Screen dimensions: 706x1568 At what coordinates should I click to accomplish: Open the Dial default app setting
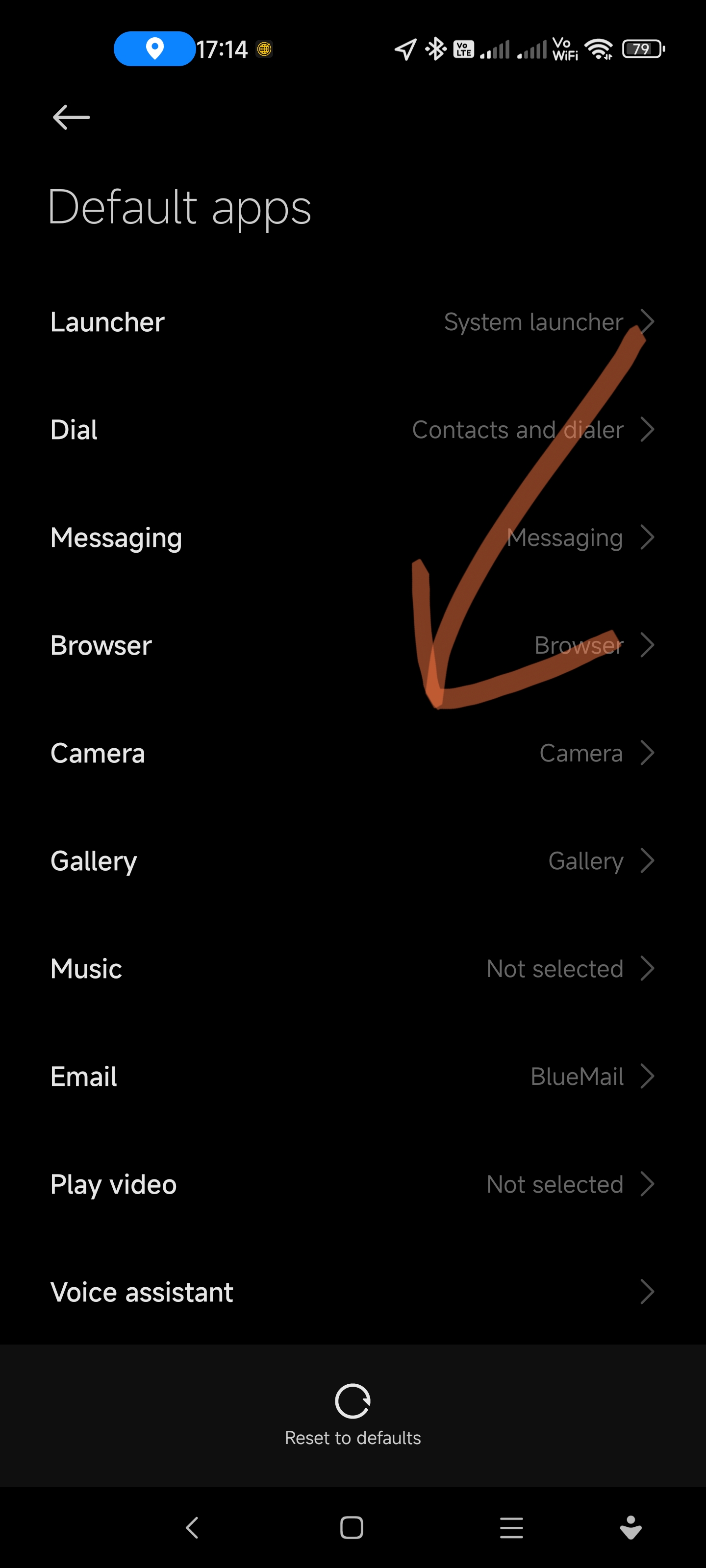tap(353, 430)
